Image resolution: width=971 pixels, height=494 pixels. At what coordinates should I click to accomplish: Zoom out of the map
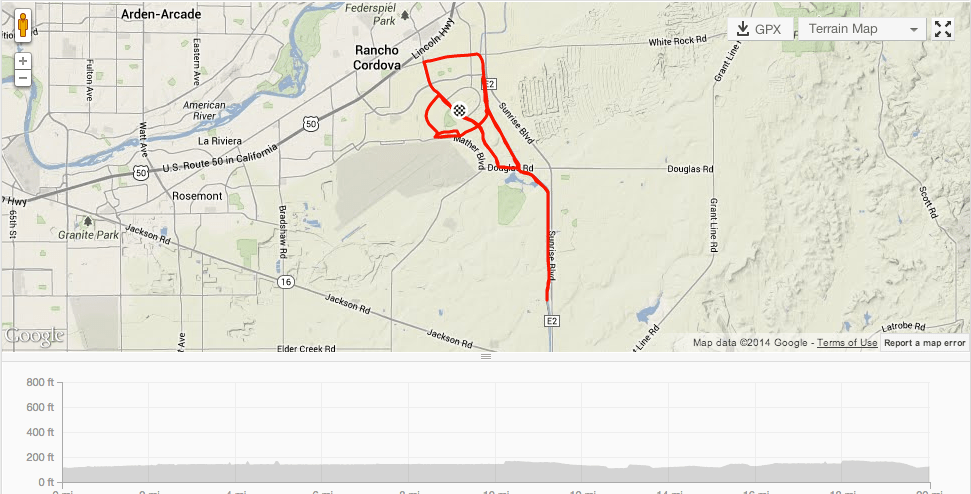[x=22, y=78]
